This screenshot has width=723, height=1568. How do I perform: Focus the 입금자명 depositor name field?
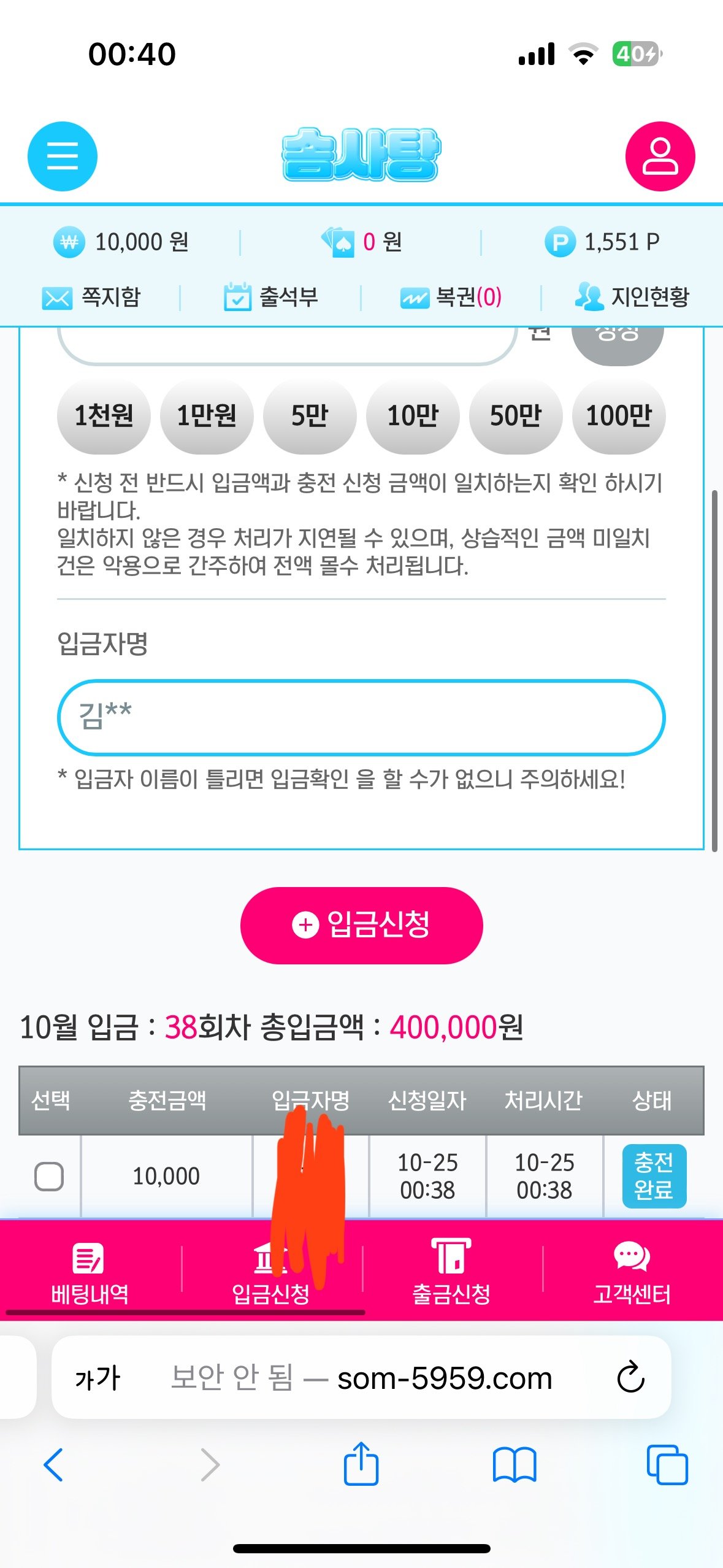[361, 717]
